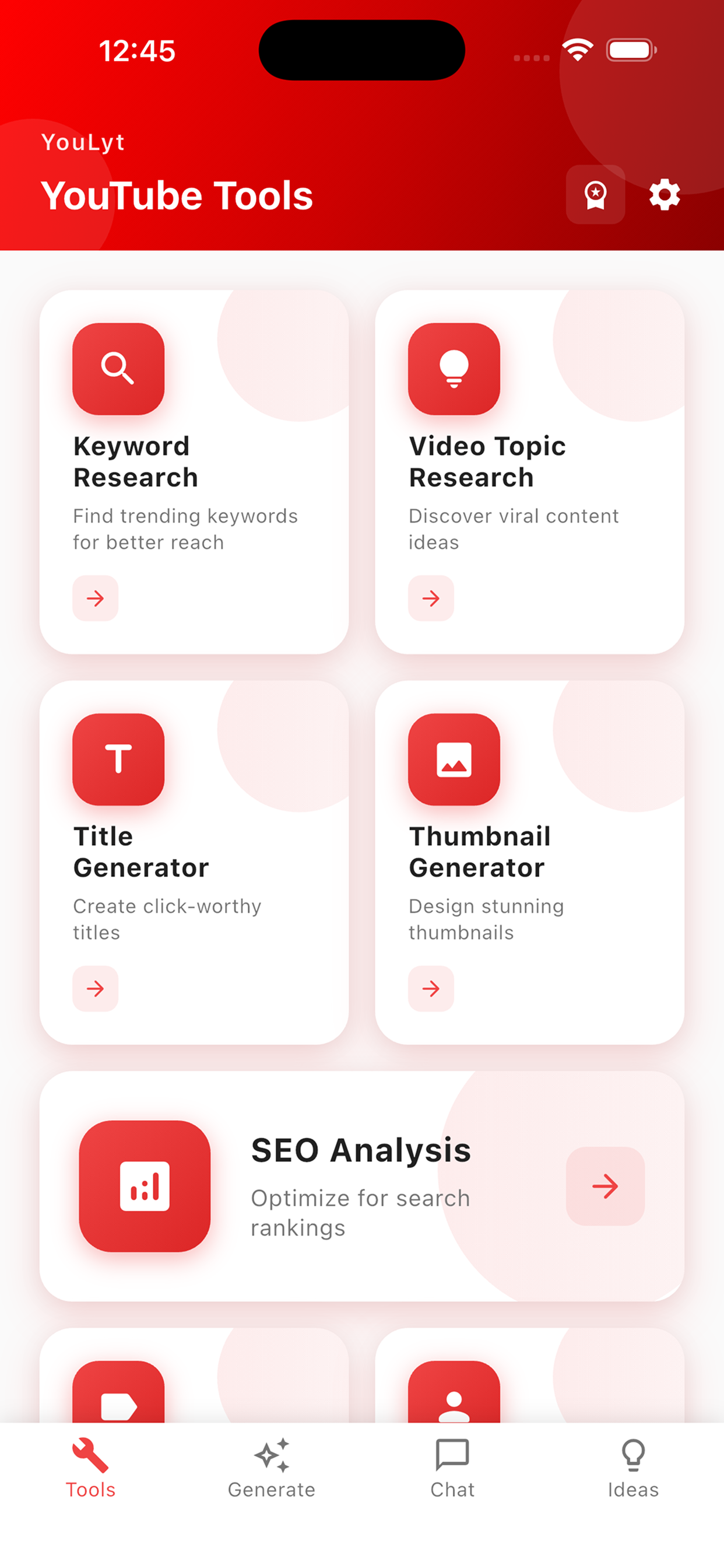724x1568 pixels.
Task: Open Thumbnail Generator image icon
Action: (x=455, y=759)
